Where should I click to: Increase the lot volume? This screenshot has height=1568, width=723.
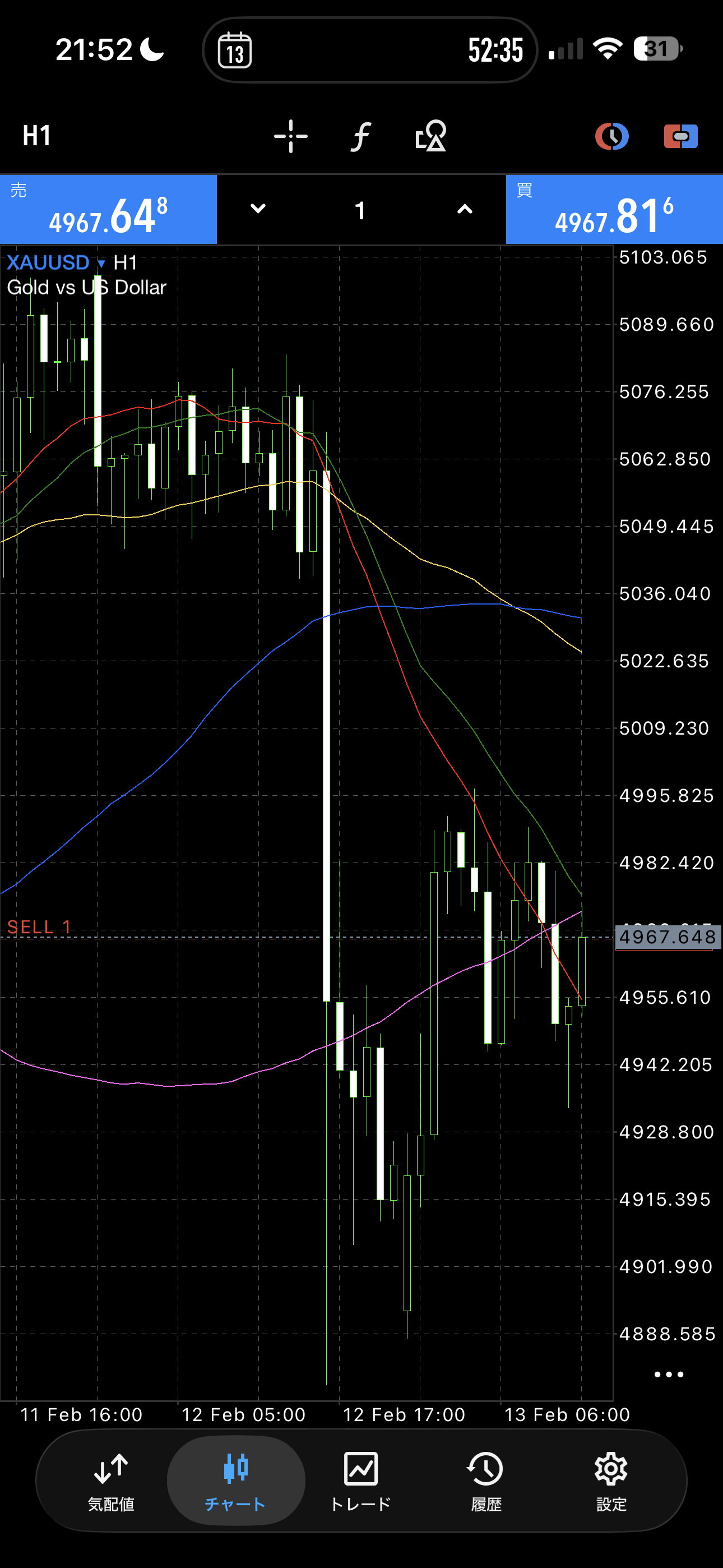[465, 209]
